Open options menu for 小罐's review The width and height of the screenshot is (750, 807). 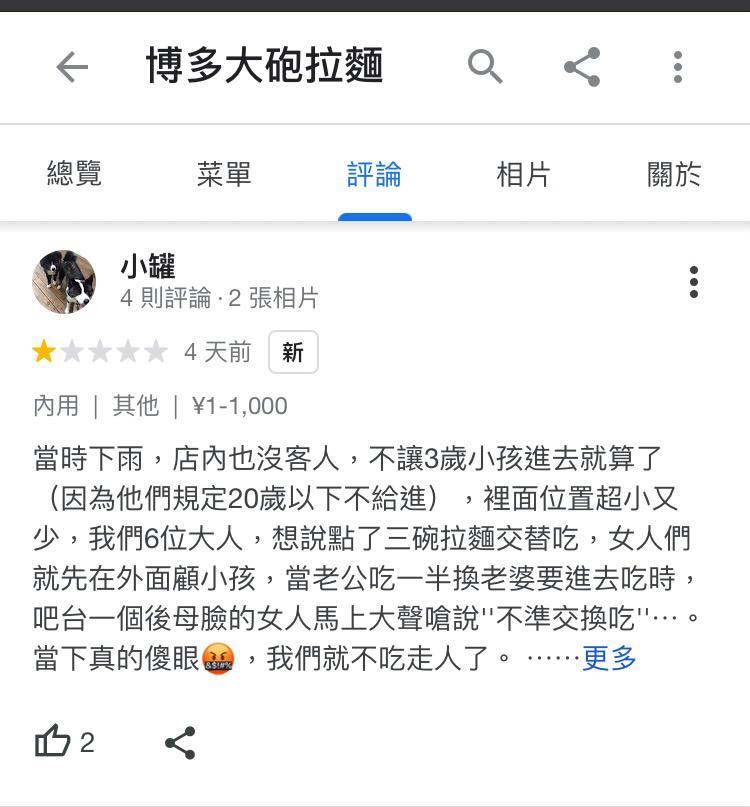coord(693,282)
